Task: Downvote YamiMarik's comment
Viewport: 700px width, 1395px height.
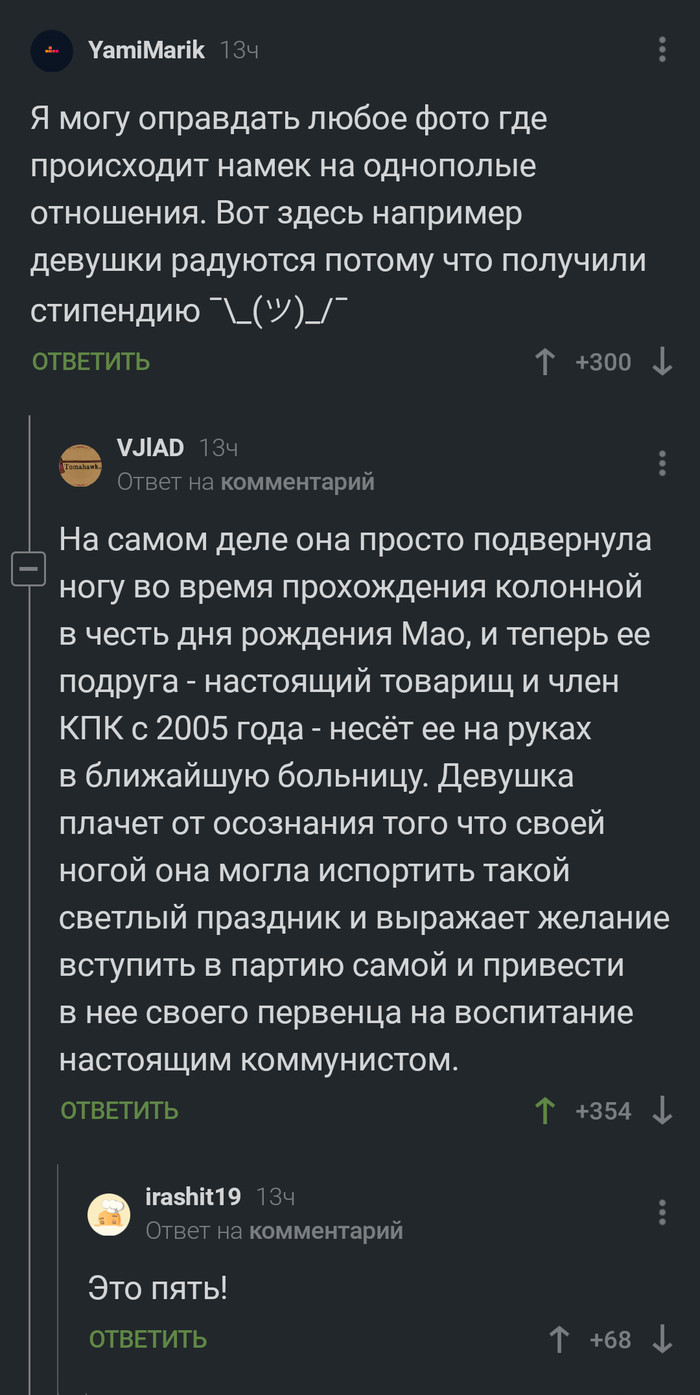Action: tap(662, 361)
